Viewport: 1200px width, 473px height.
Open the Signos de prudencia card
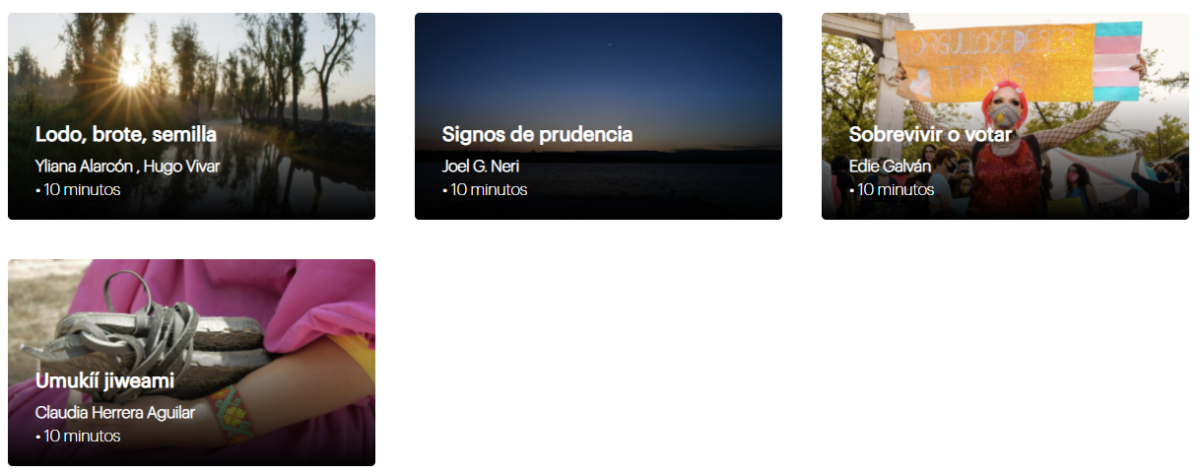click(598, 116)
